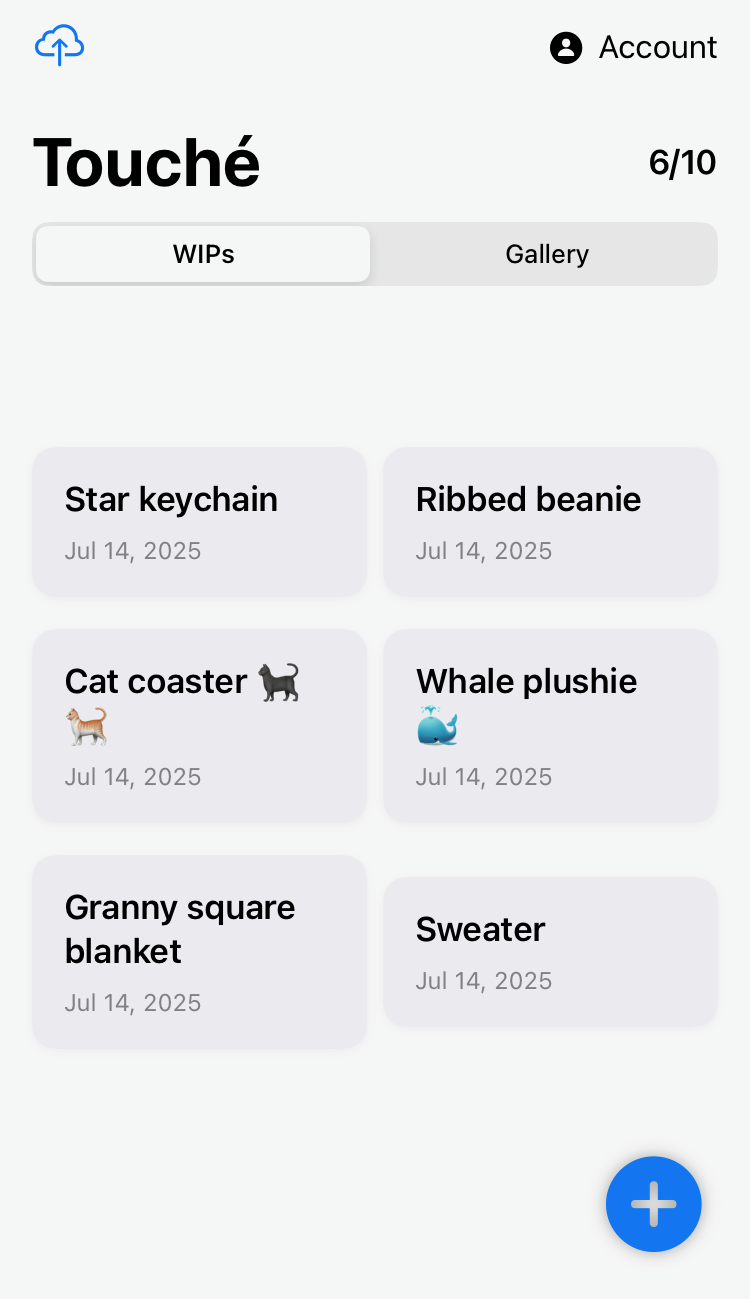Open Granny square blanket project
The image size is (750, 1299).
click(200, 951)
